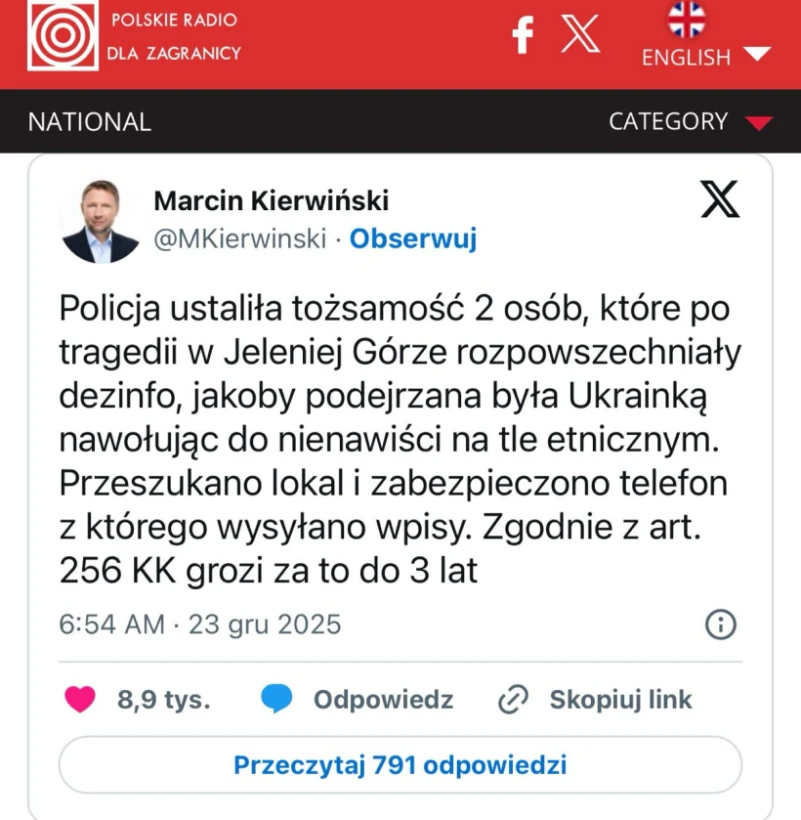Expand the CATEGORY dropdown
The width and height of the screenshot is (801, 820).
(690, 122)
